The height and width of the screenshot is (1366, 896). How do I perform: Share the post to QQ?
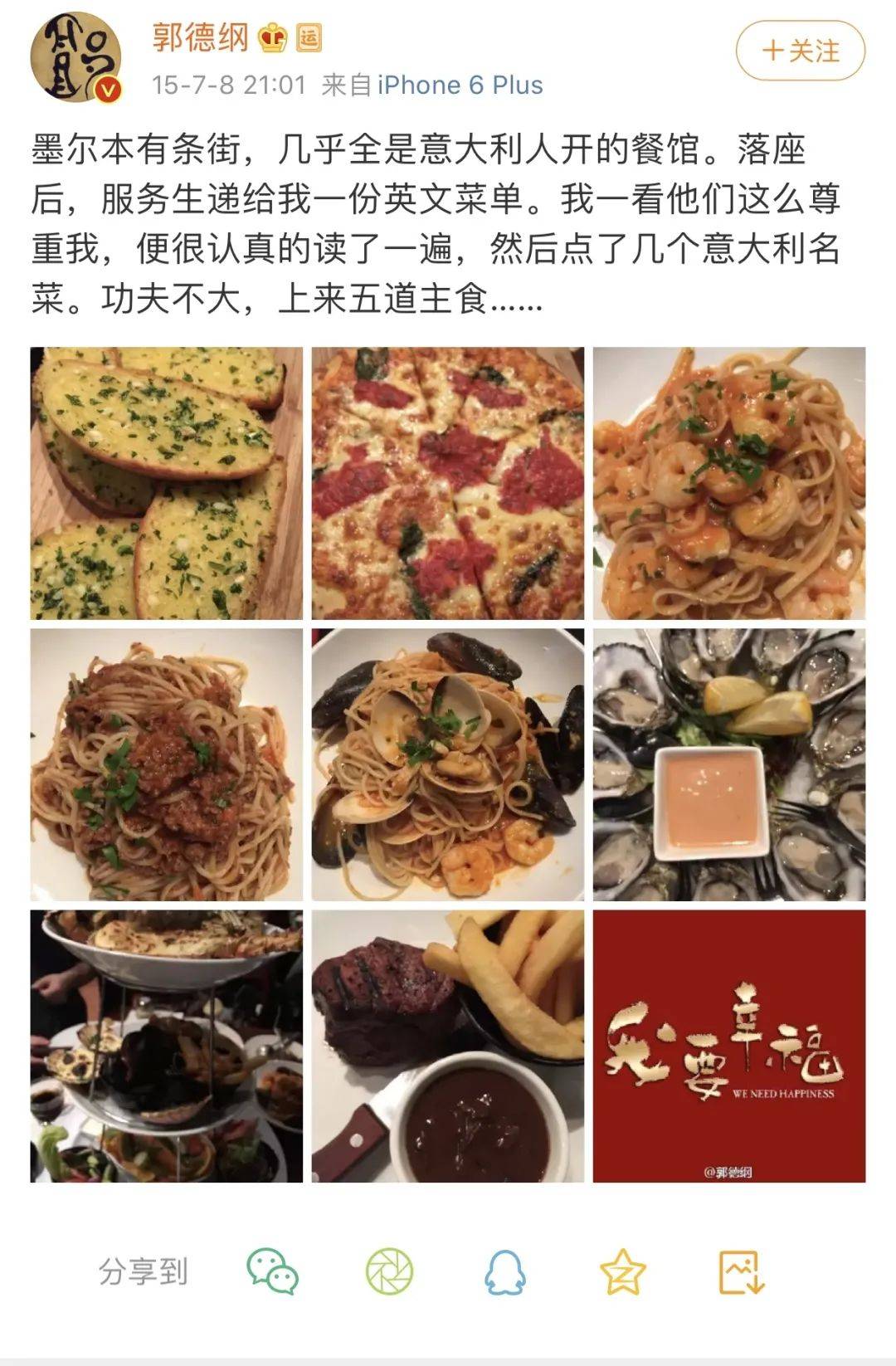coord(504,1272)
